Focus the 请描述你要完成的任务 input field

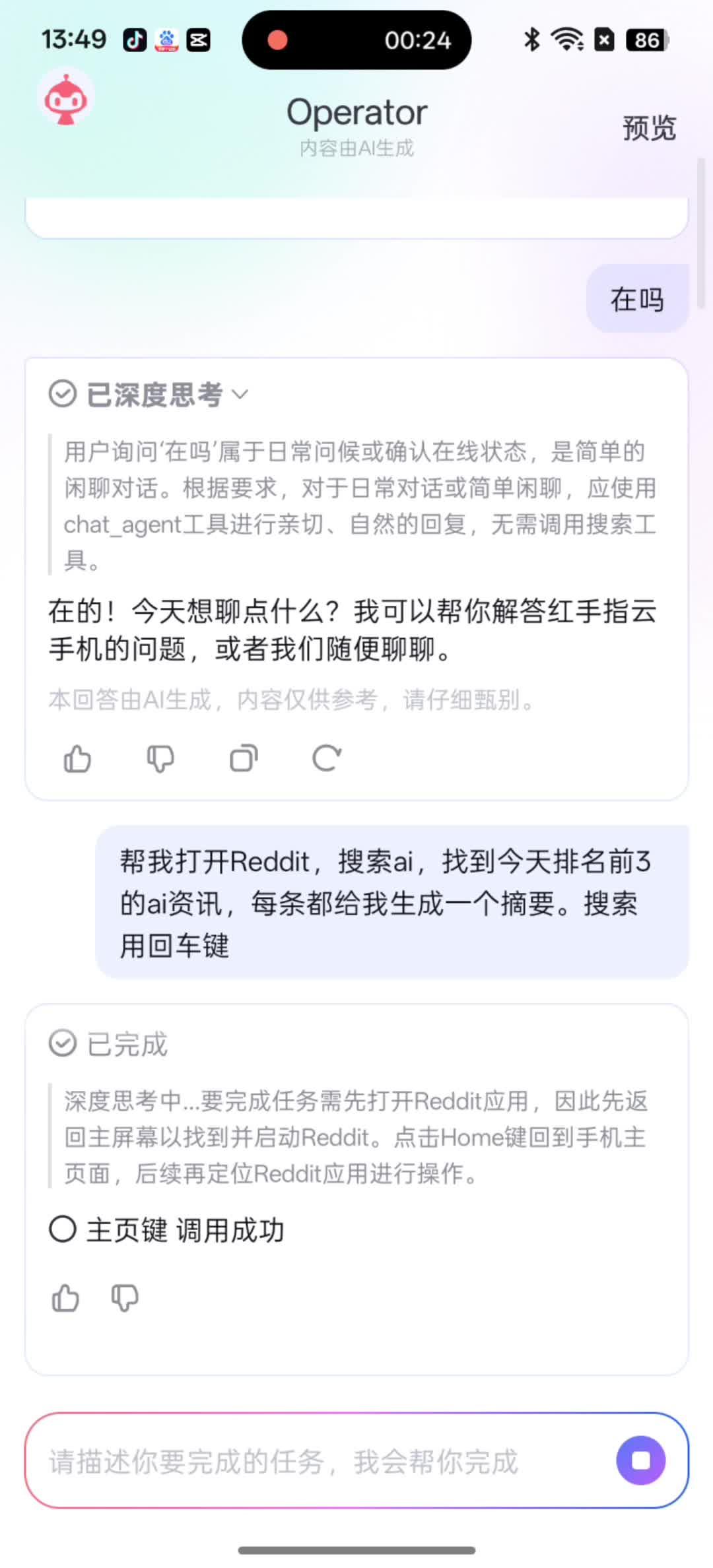click(x=317, y=1460)
